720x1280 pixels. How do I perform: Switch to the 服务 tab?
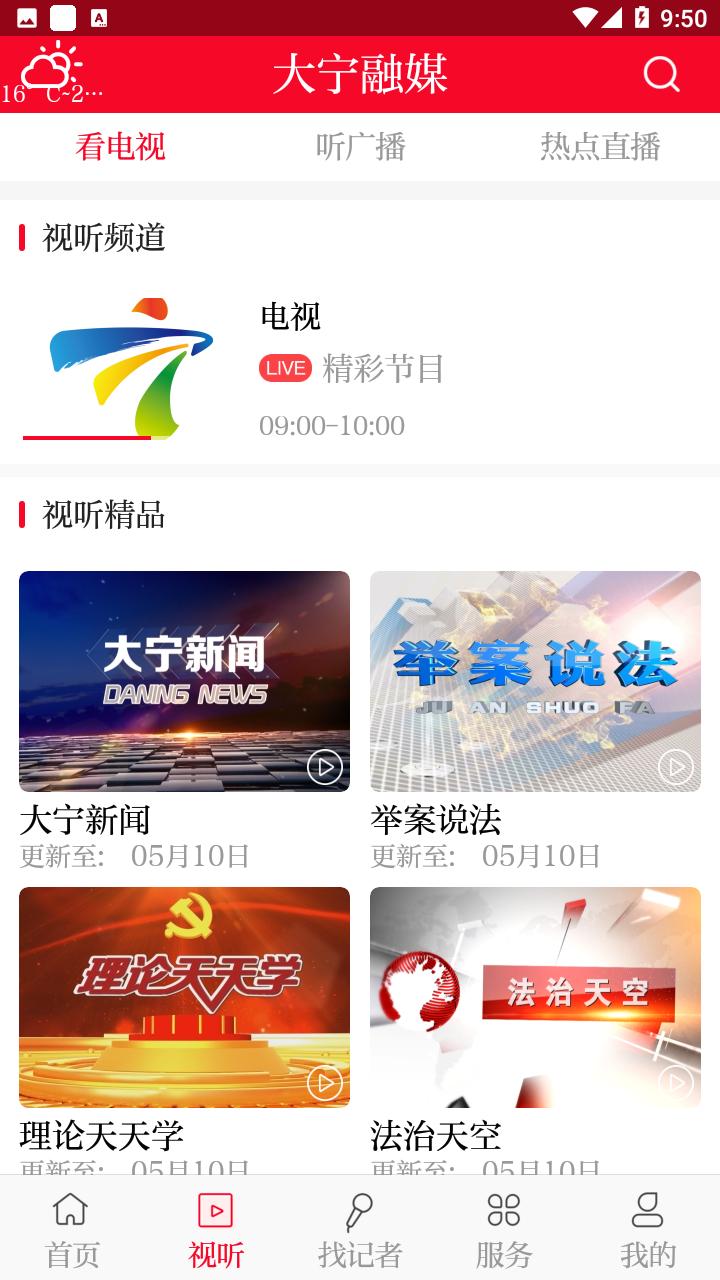pos(504,1228)
